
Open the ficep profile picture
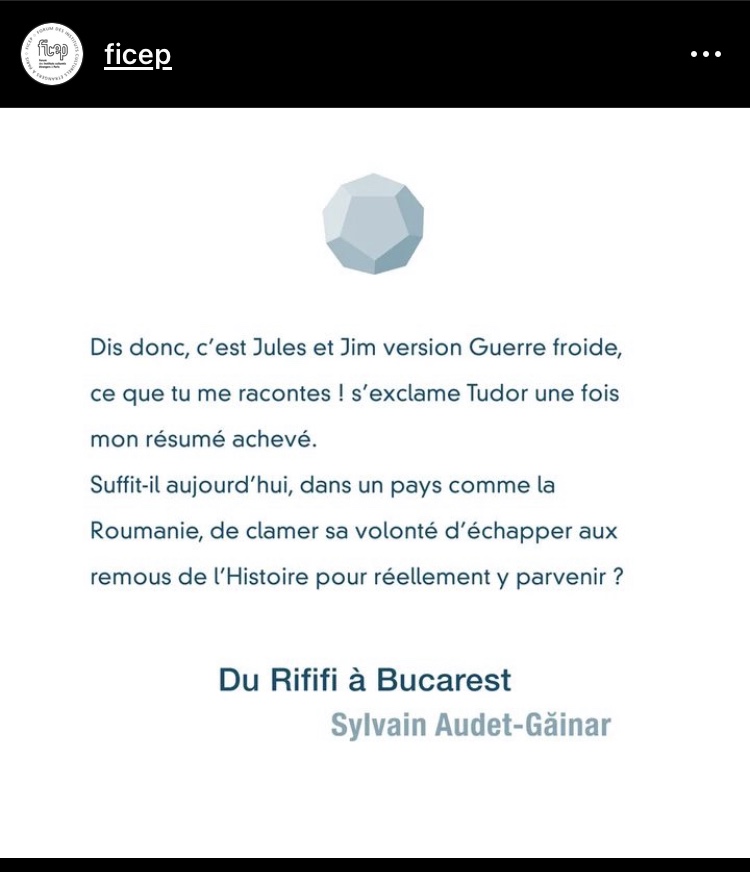[52, 54]
